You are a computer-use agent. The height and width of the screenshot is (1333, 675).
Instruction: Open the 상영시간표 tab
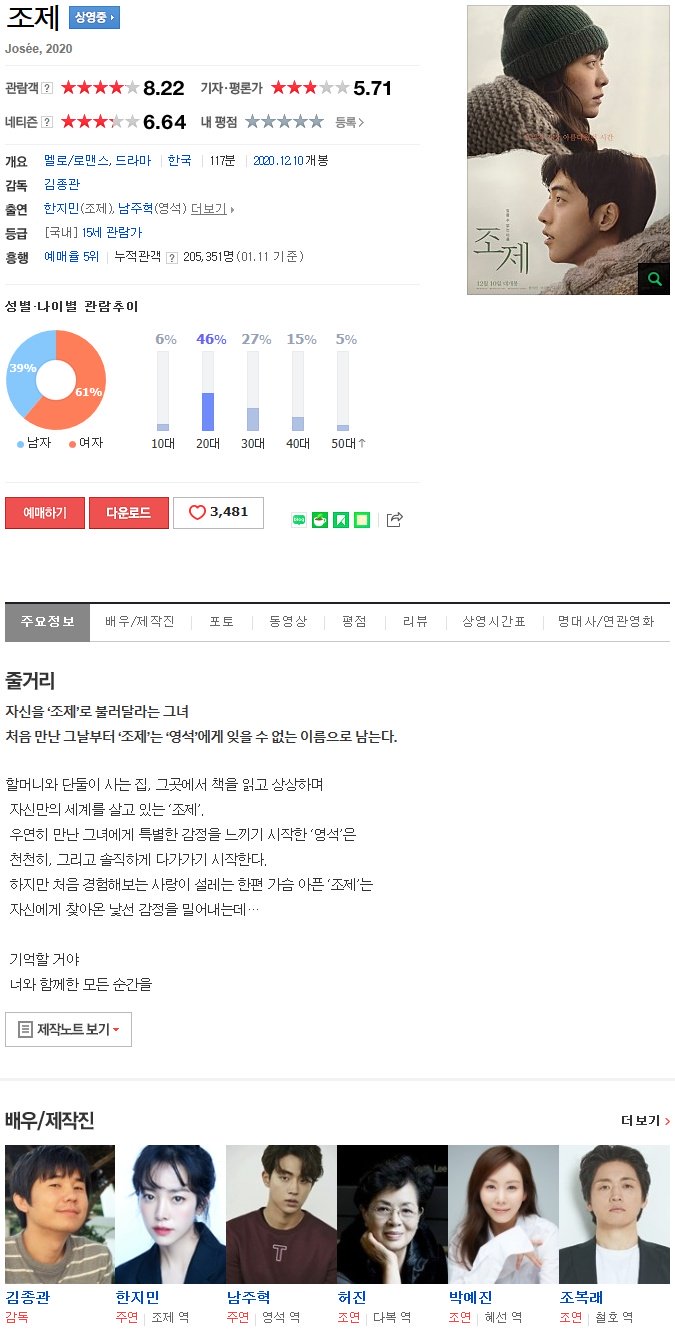point(494,622)
